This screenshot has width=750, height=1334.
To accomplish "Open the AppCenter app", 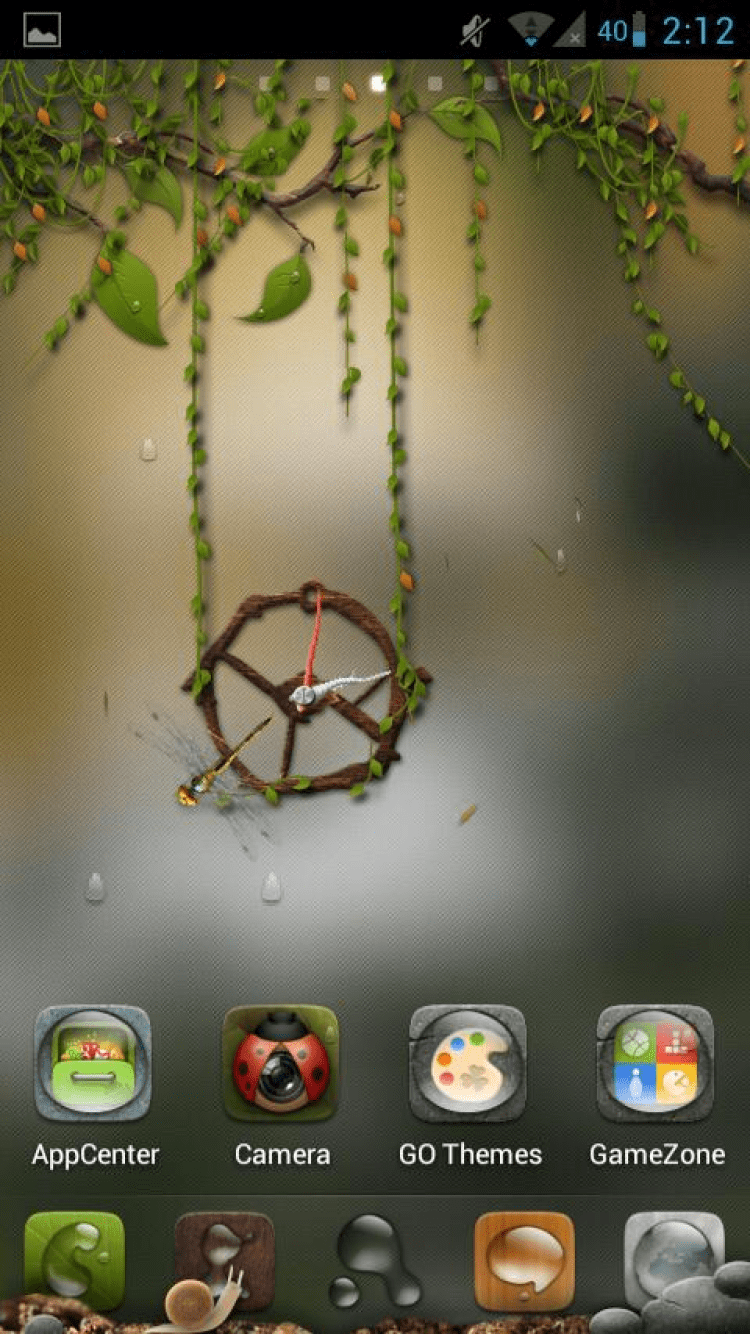I will tap(93, 1064).
